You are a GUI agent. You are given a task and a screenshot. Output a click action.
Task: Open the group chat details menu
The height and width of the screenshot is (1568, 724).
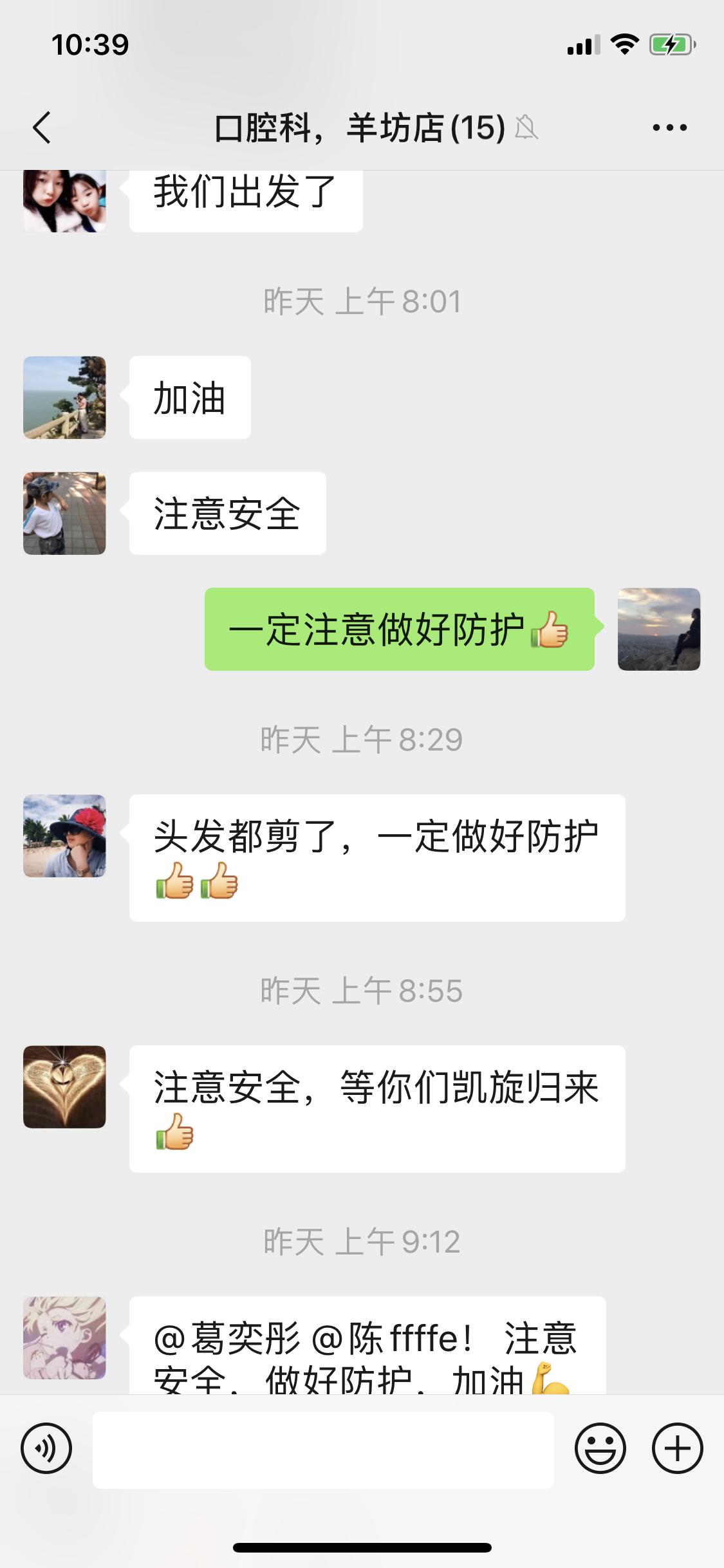669,127
